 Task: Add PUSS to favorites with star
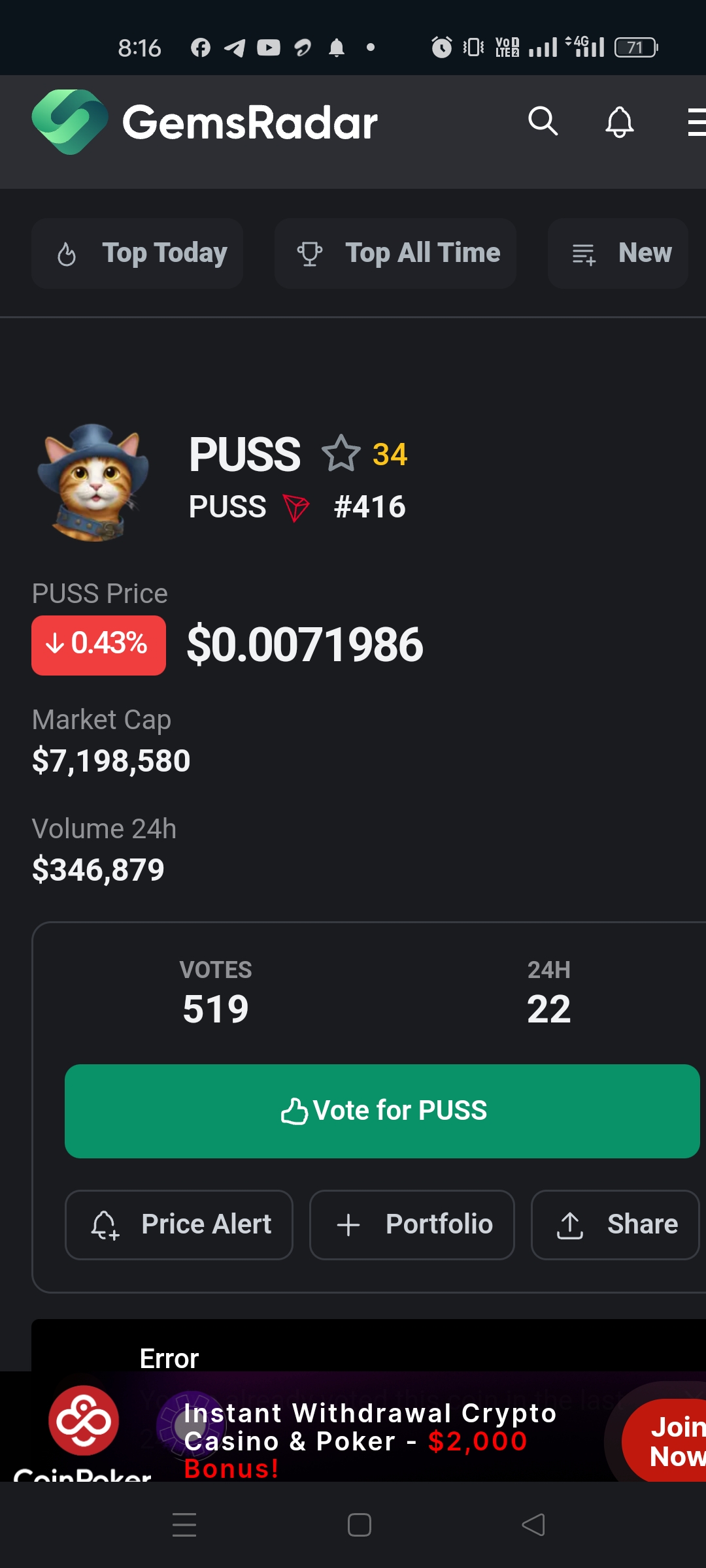341,453
